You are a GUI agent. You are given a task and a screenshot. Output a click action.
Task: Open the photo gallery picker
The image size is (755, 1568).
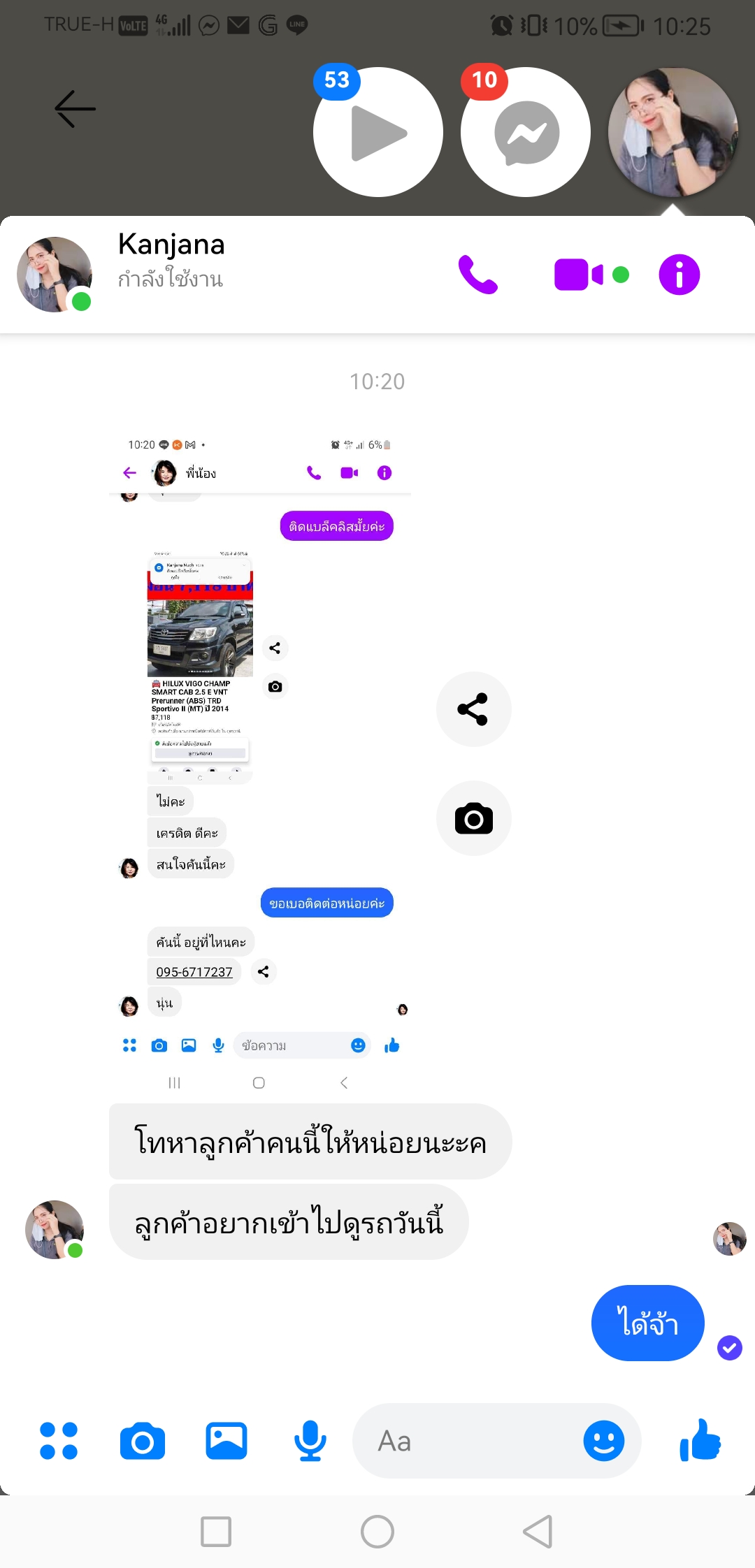click(x=226, y=1441)
